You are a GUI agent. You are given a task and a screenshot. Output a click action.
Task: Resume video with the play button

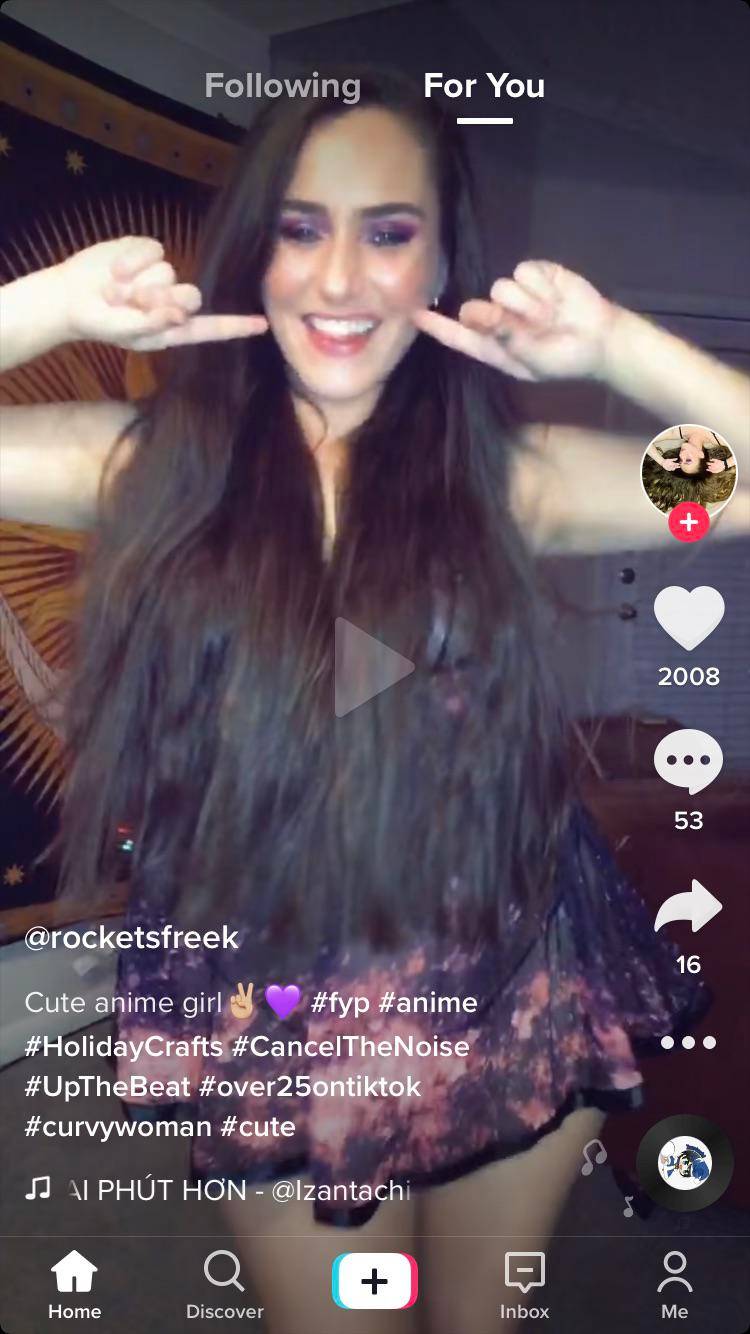point(374,666)
